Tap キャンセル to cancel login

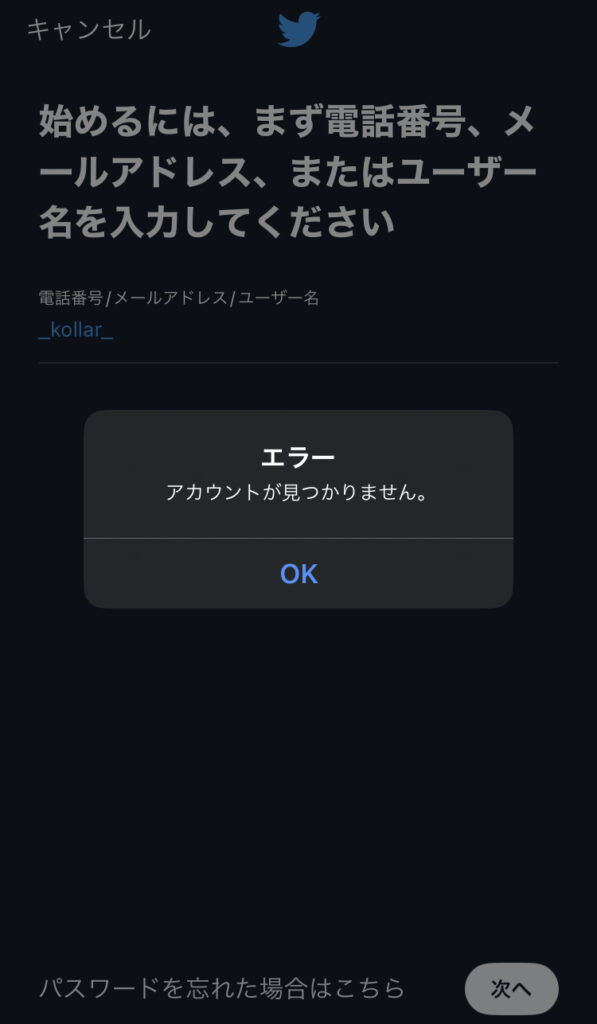click(89, 30)
